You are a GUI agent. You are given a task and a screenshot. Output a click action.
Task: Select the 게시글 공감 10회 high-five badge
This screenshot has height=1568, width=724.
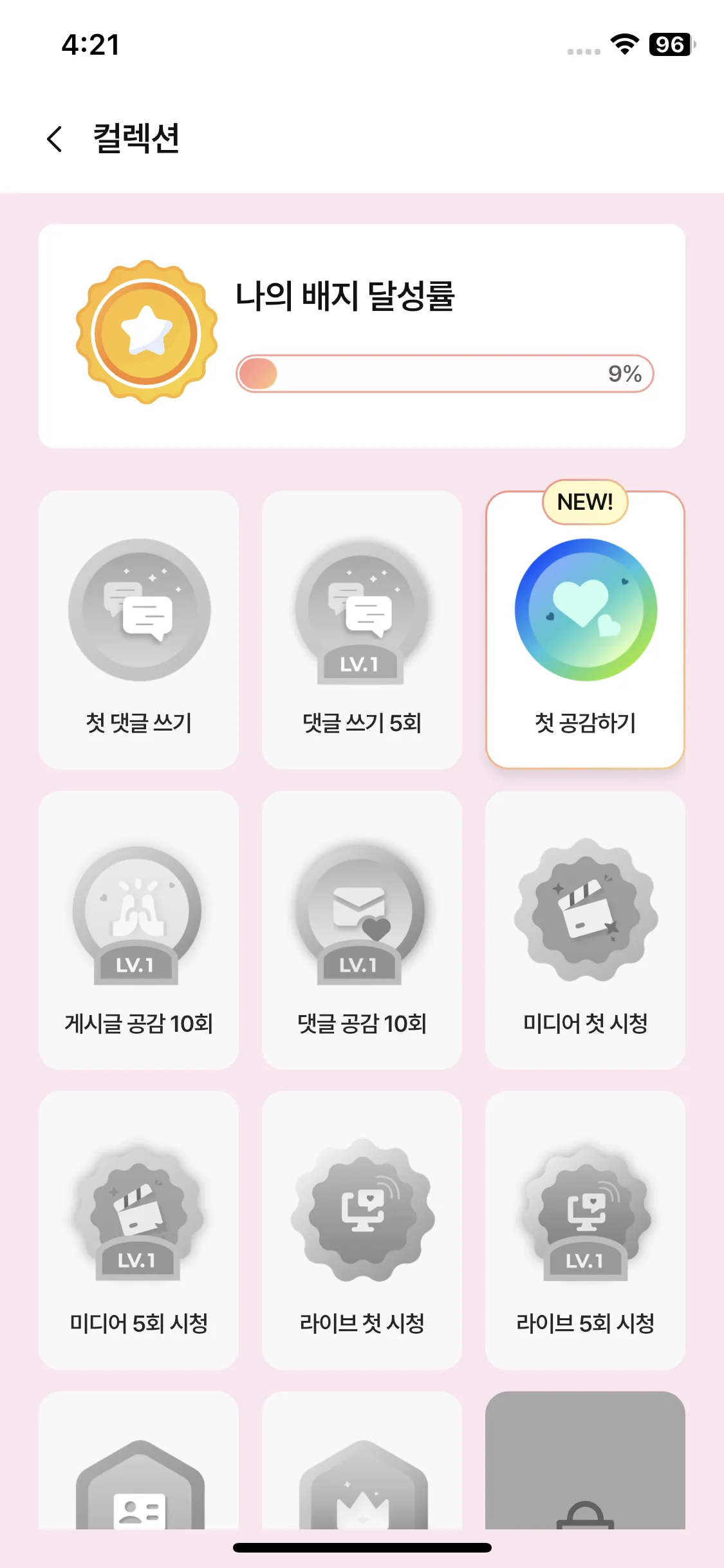click(139, 920)
